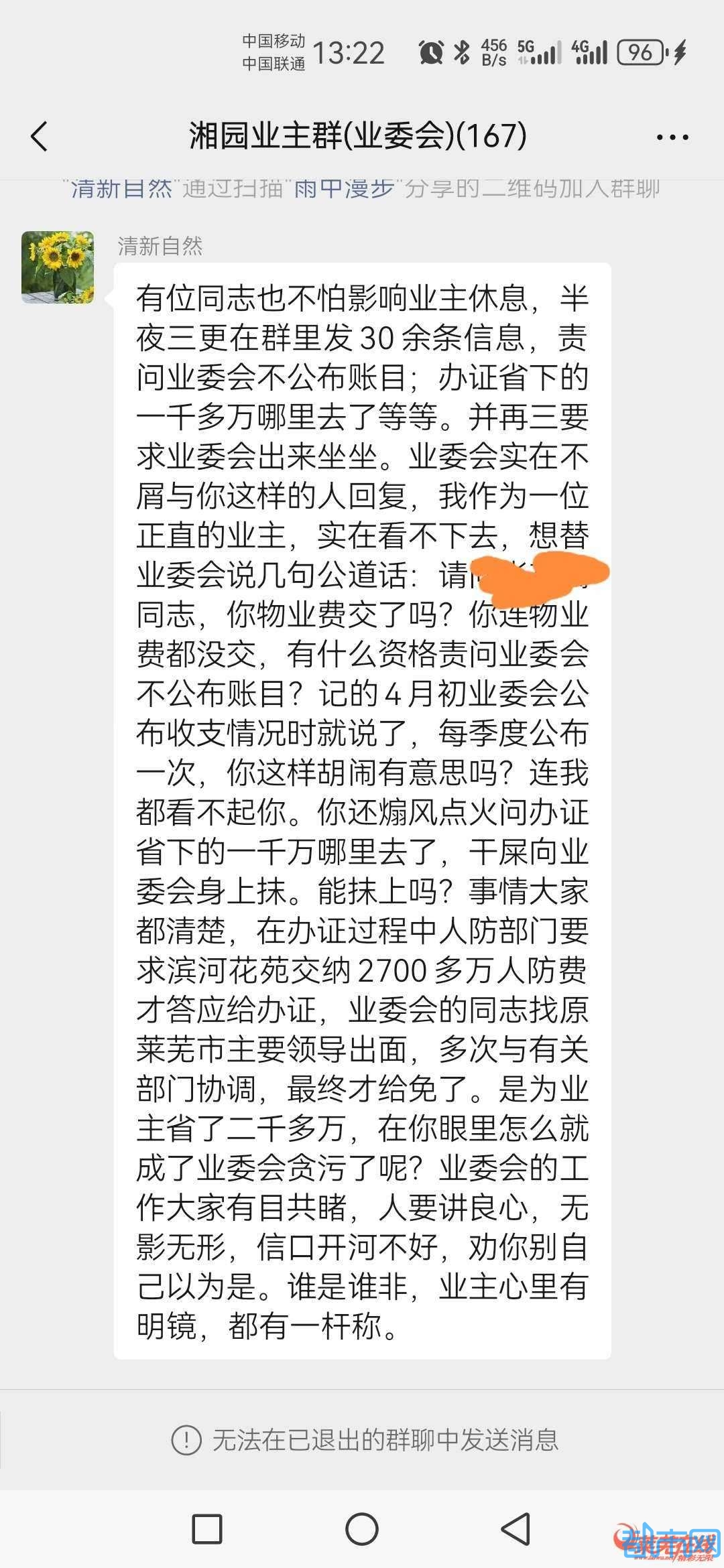Viewport: 724px width, 1568px height.
Task: Open 清新自然's sunflower avatar profile
Action: coord(58,267)
